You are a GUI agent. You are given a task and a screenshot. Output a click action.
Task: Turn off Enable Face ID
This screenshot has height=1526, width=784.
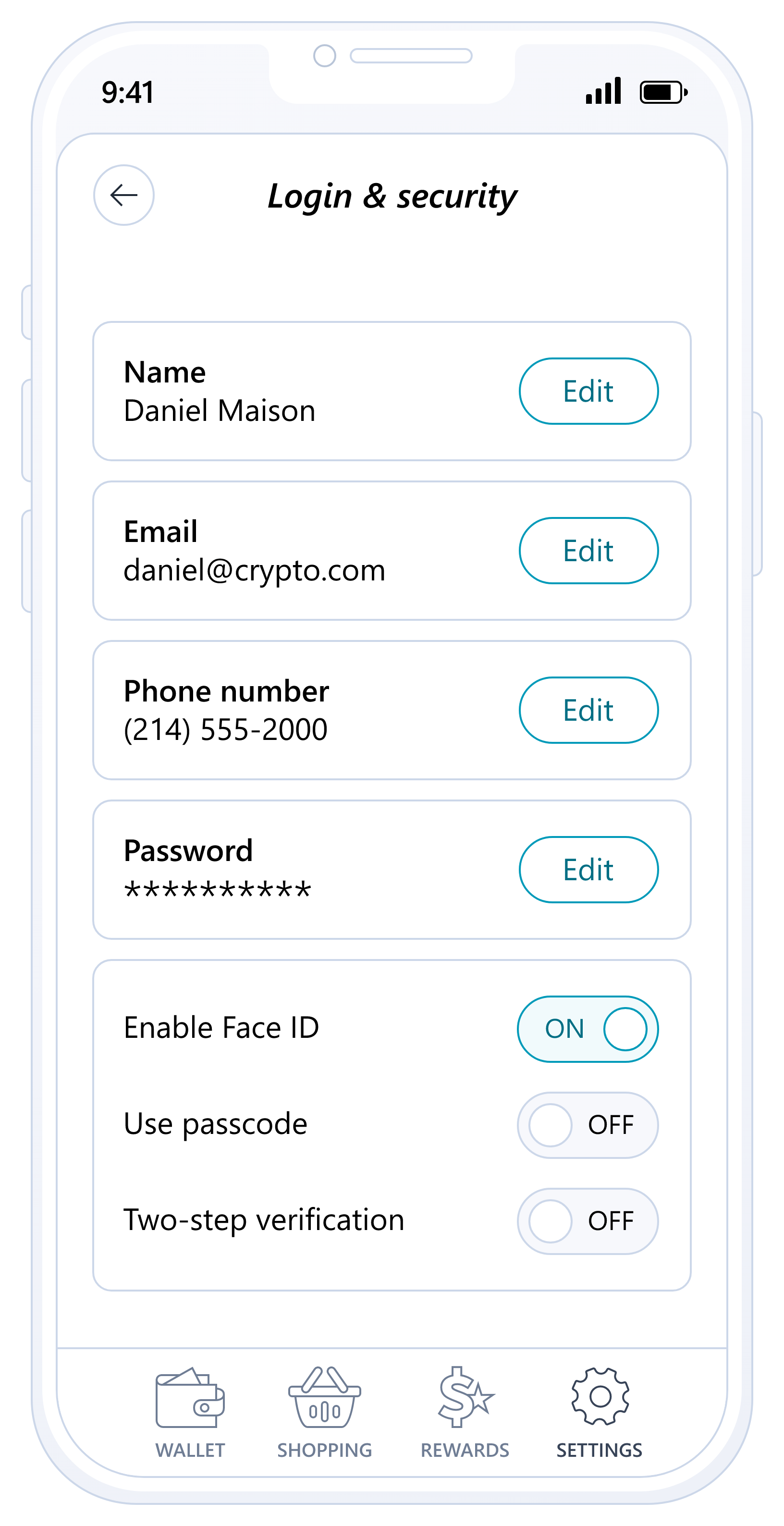click(588, 1029)
